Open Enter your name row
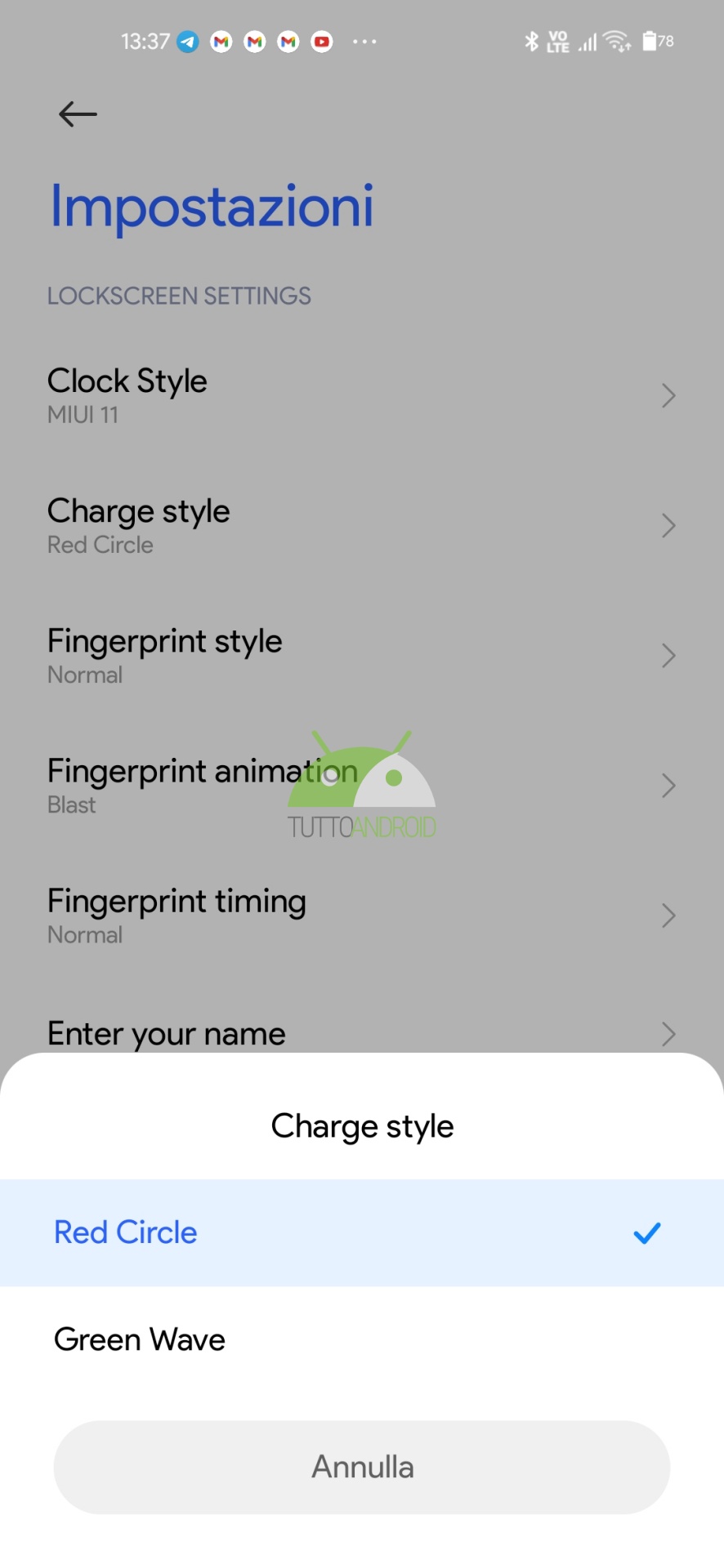 [x=361, y=1034]
